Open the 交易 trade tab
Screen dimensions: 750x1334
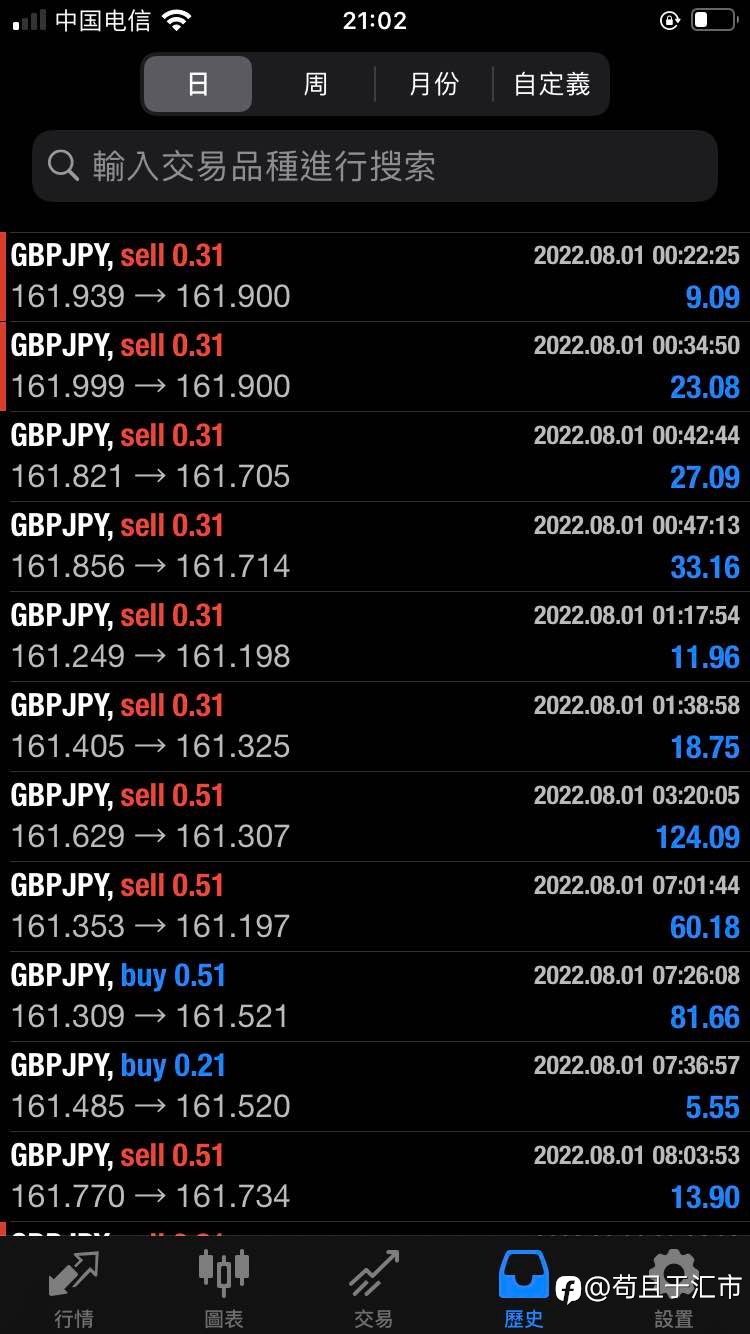[x=374, y=1288]
